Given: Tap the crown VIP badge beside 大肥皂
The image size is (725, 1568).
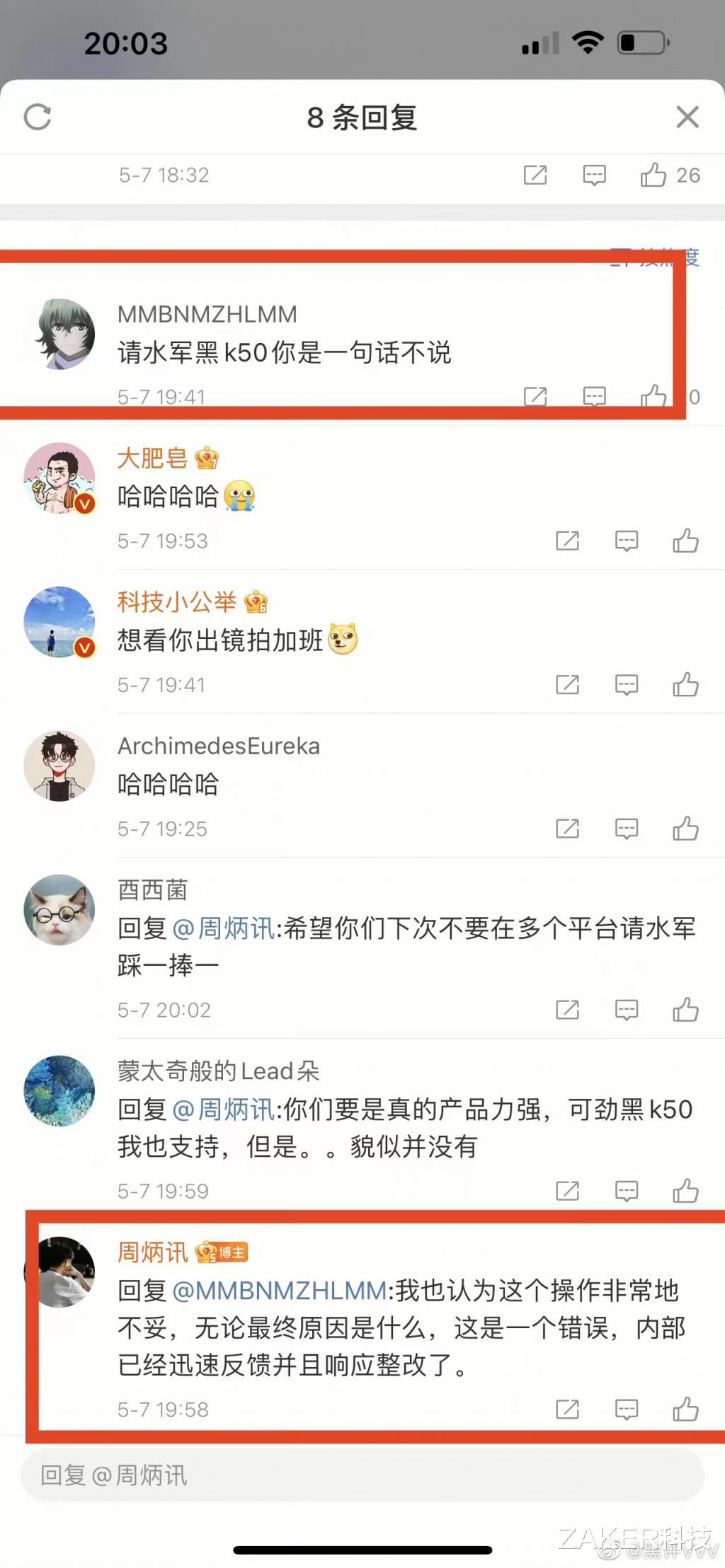Looking at the screenshot, I should (206, 459).
